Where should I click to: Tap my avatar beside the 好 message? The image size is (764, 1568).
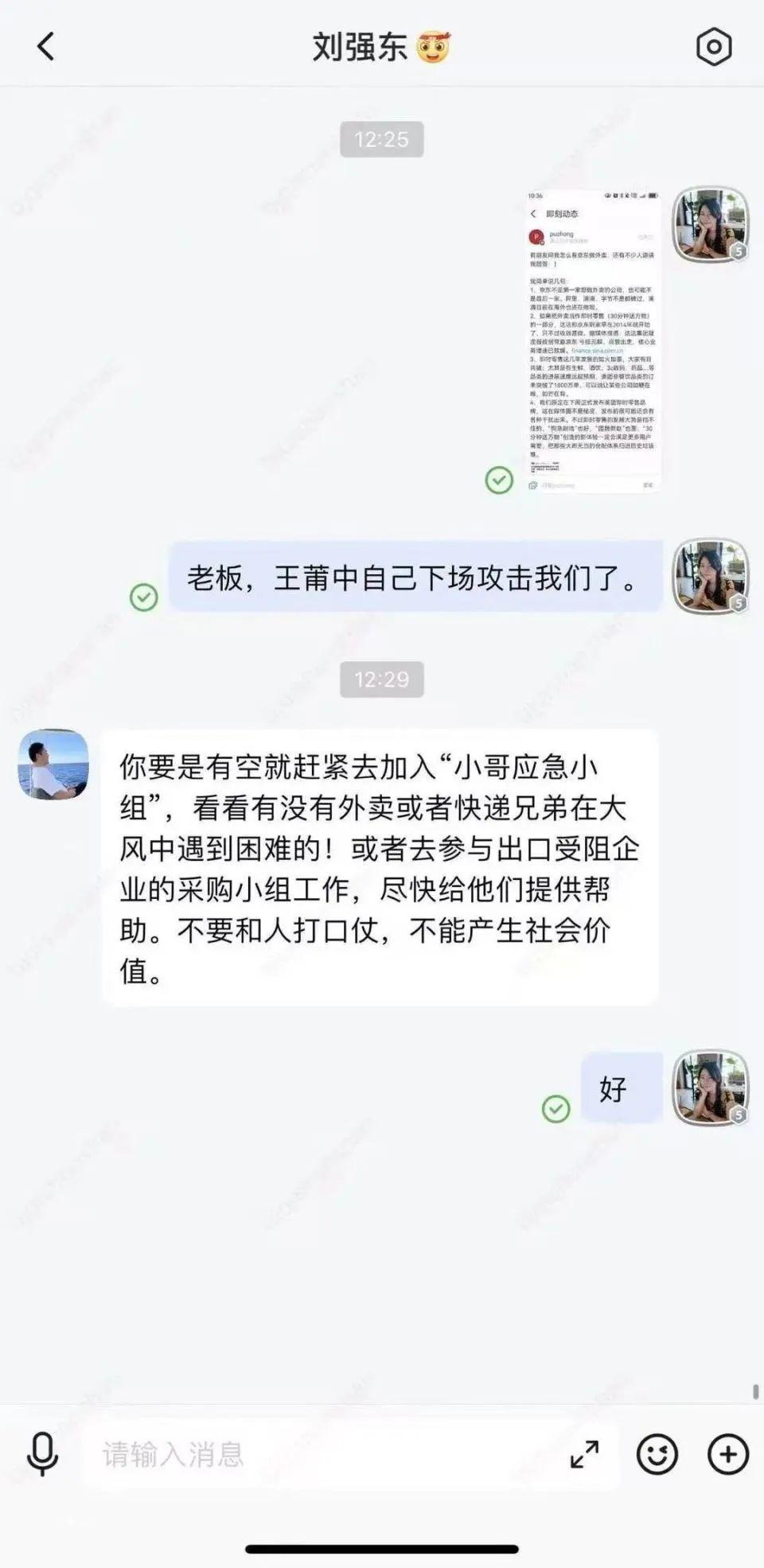(x=711, y=1087)
